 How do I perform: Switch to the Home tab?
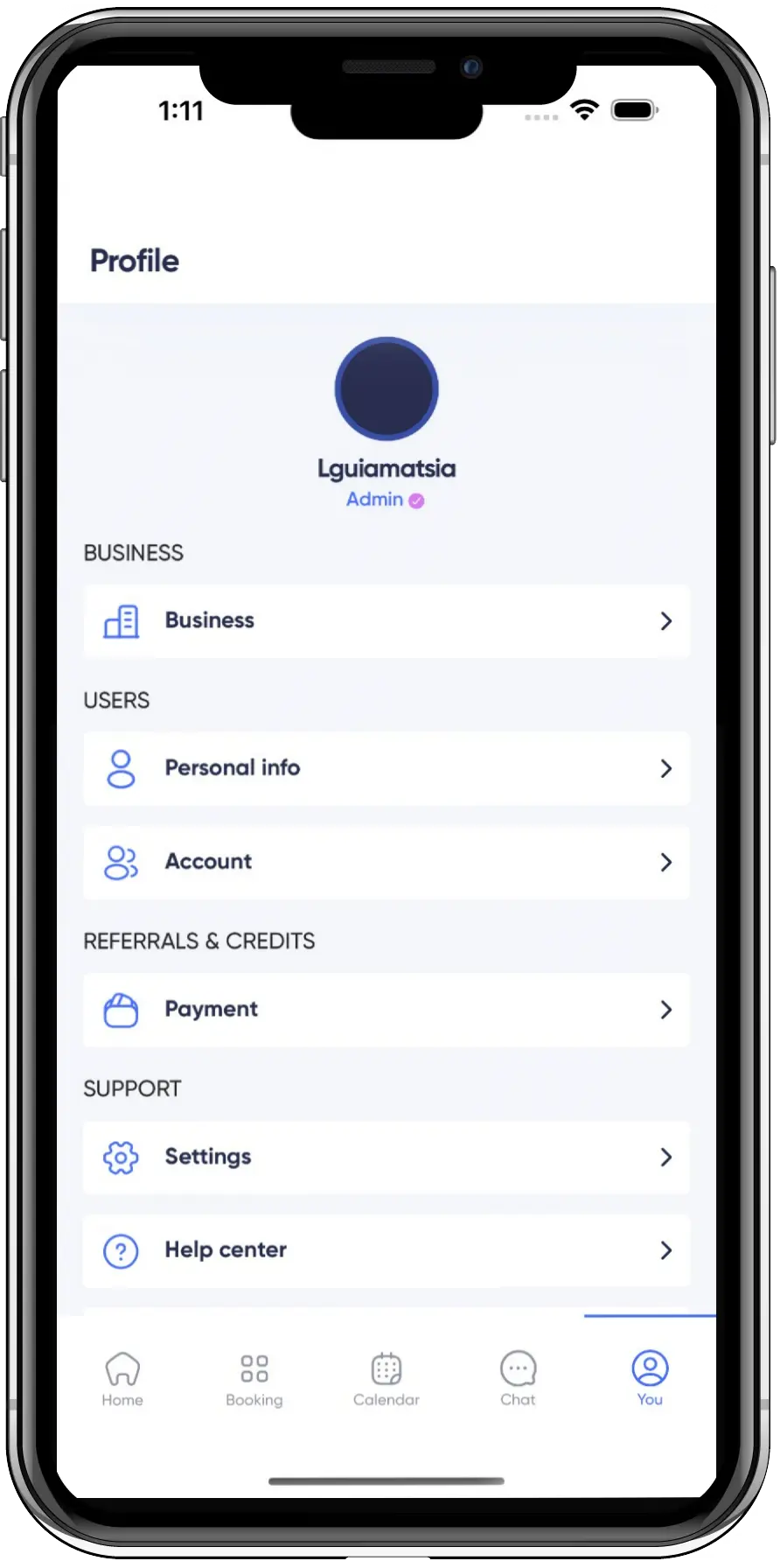[122, 1378]
